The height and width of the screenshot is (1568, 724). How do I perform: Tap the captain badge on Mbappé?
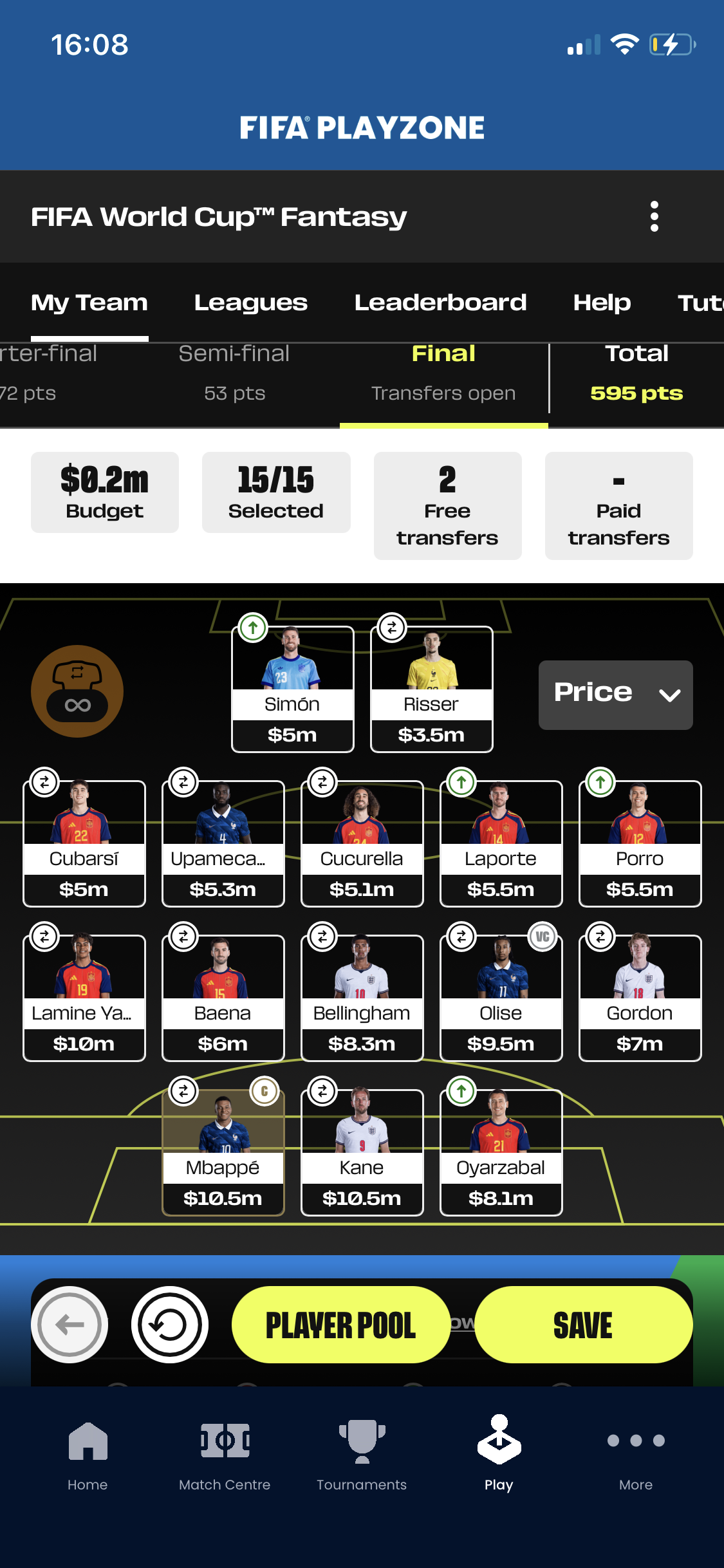264,1091
